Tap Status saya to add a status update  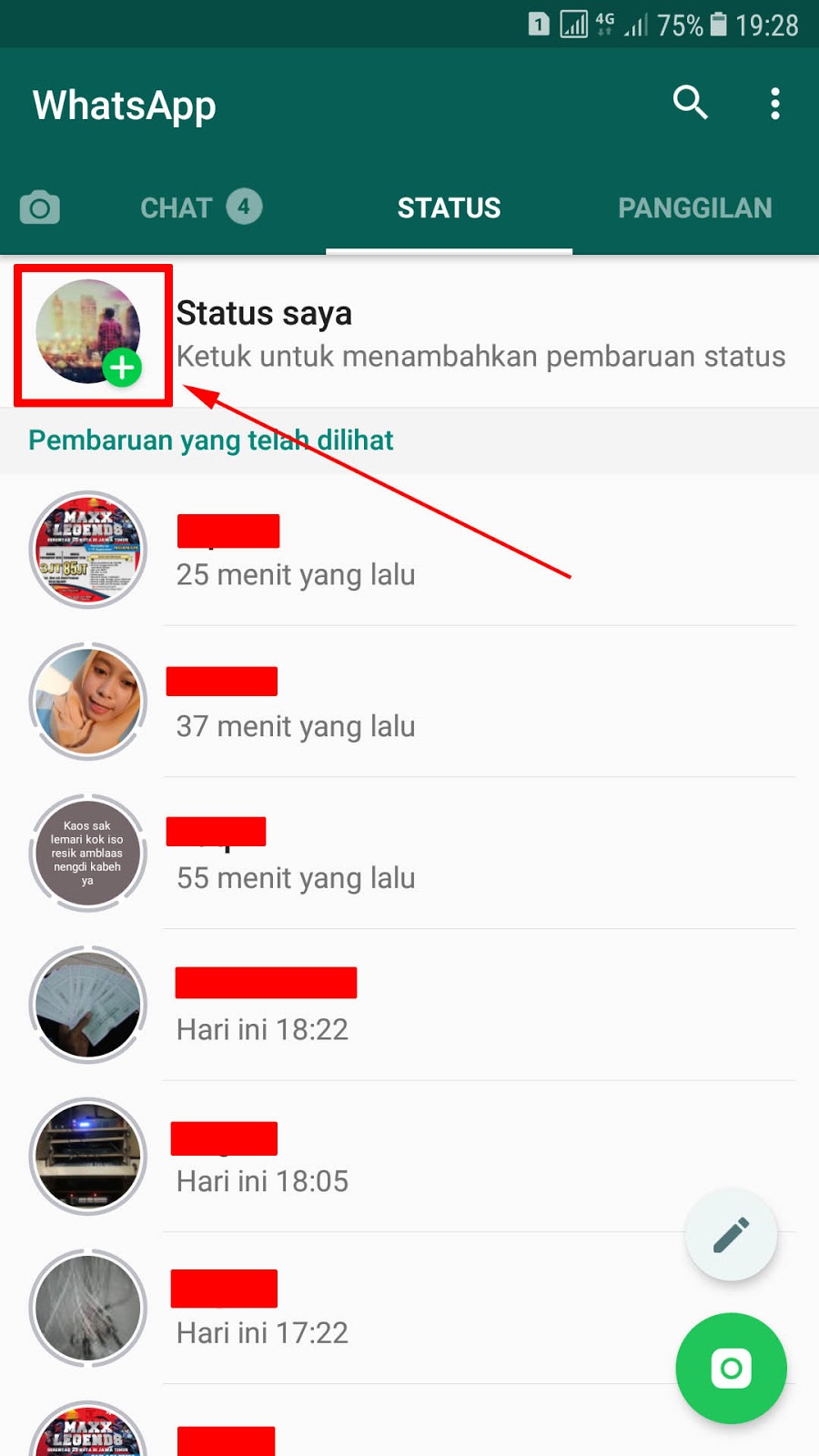[264, 313]
